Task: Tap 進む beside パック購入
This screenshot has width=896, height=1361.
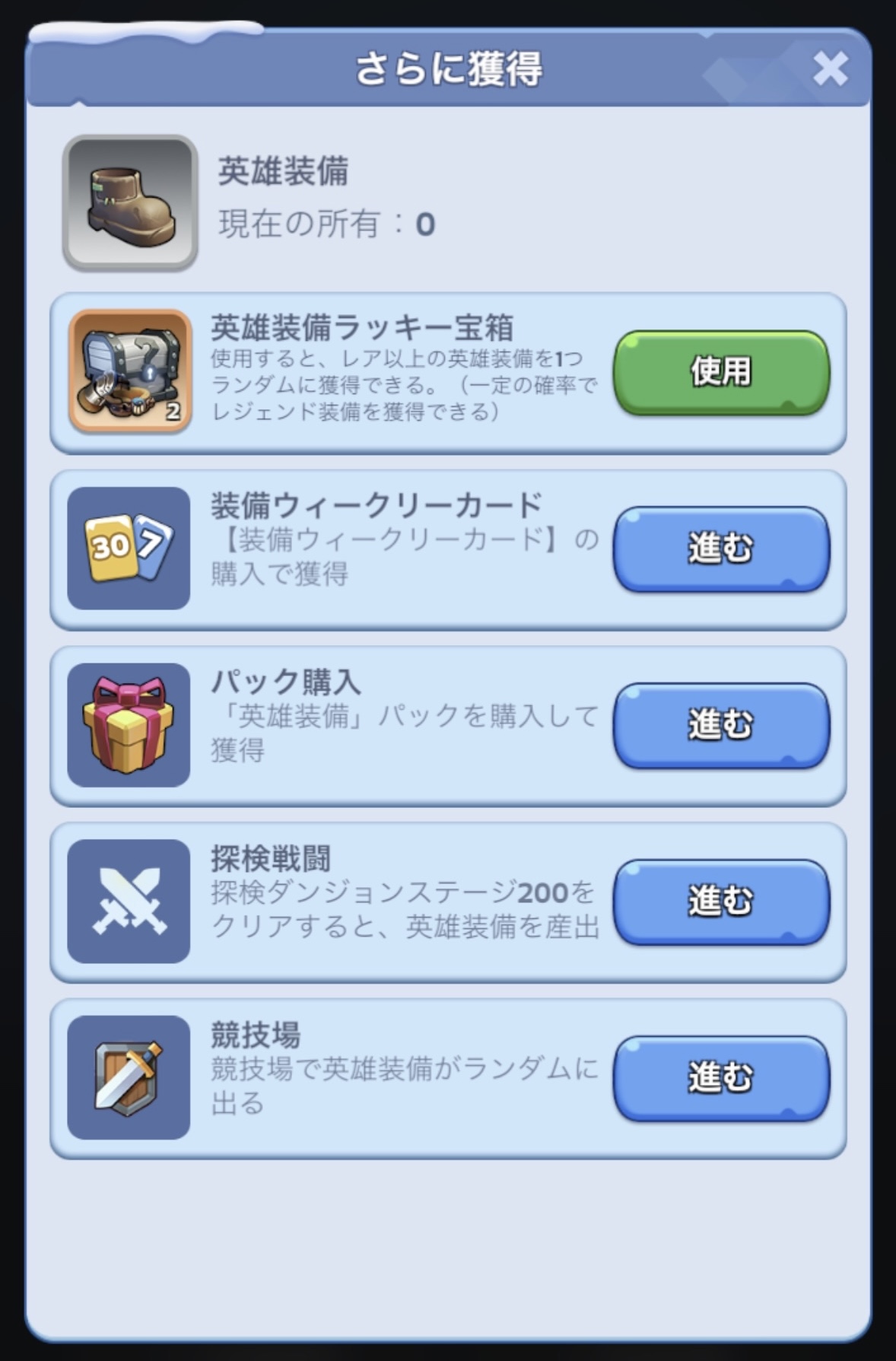Action: [x=721, y=724]
